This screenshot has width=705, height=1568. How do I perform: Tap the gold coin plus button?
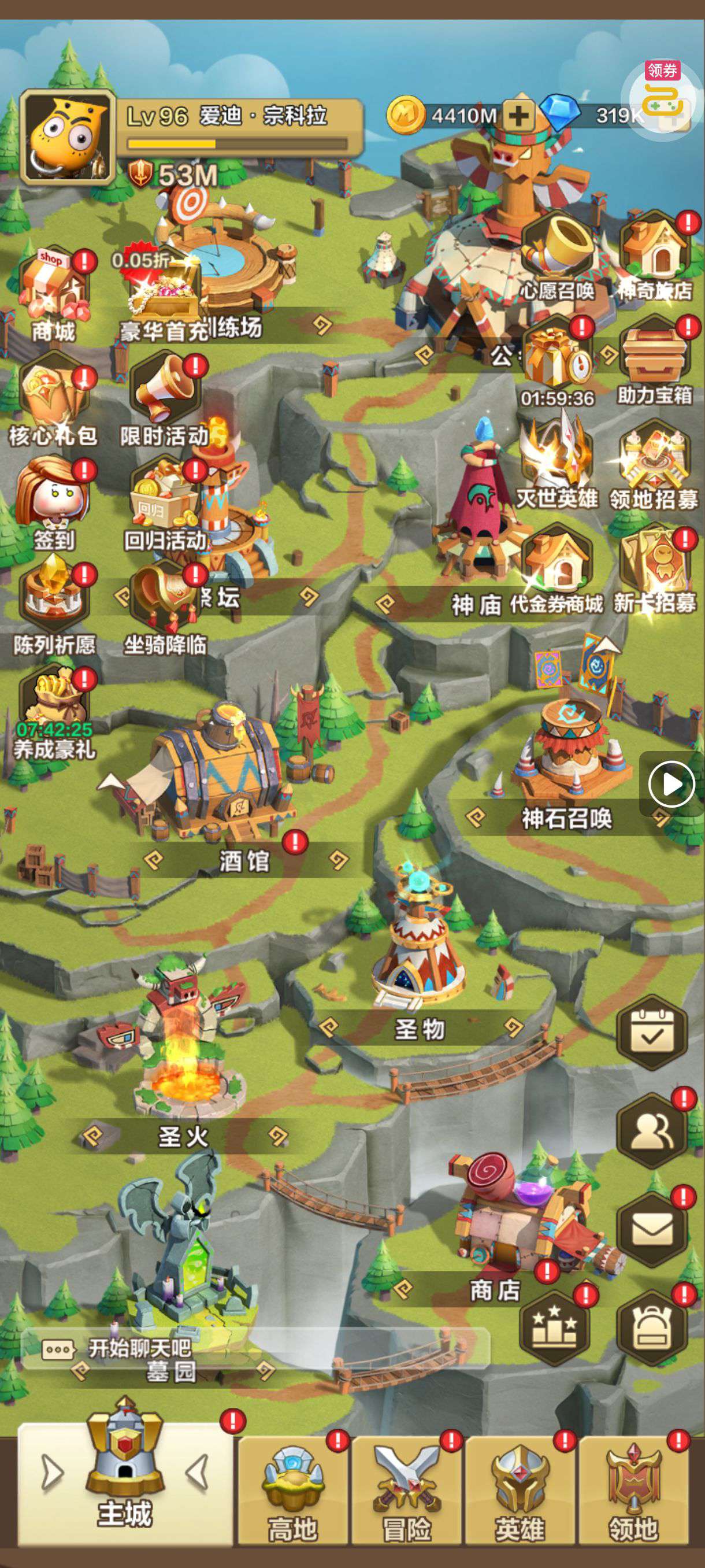pos(518,115)
